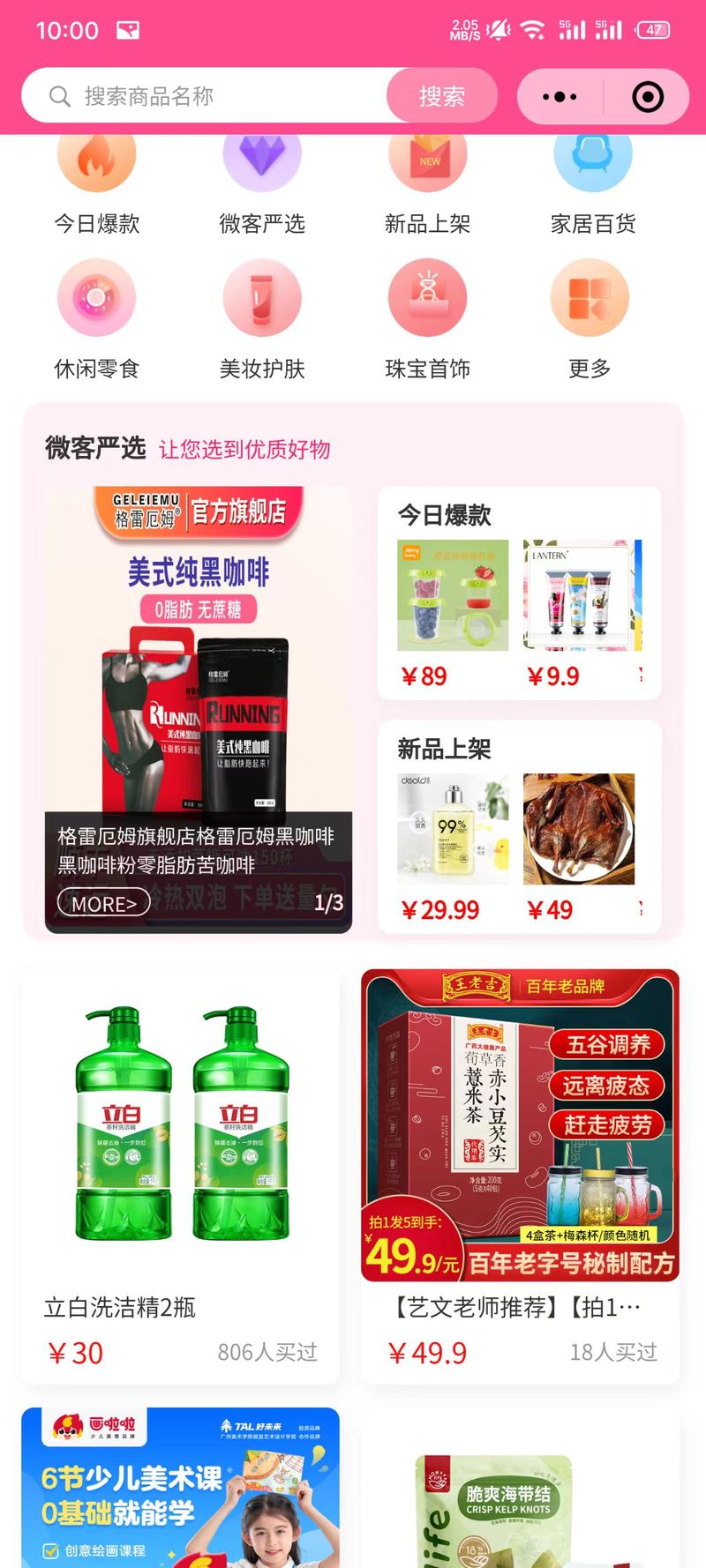The width and height of the screenshot is (706, 1568).
Task: Tap MORE> on the 格雷厄姆 coffee banner
Action: click(103, 903)
